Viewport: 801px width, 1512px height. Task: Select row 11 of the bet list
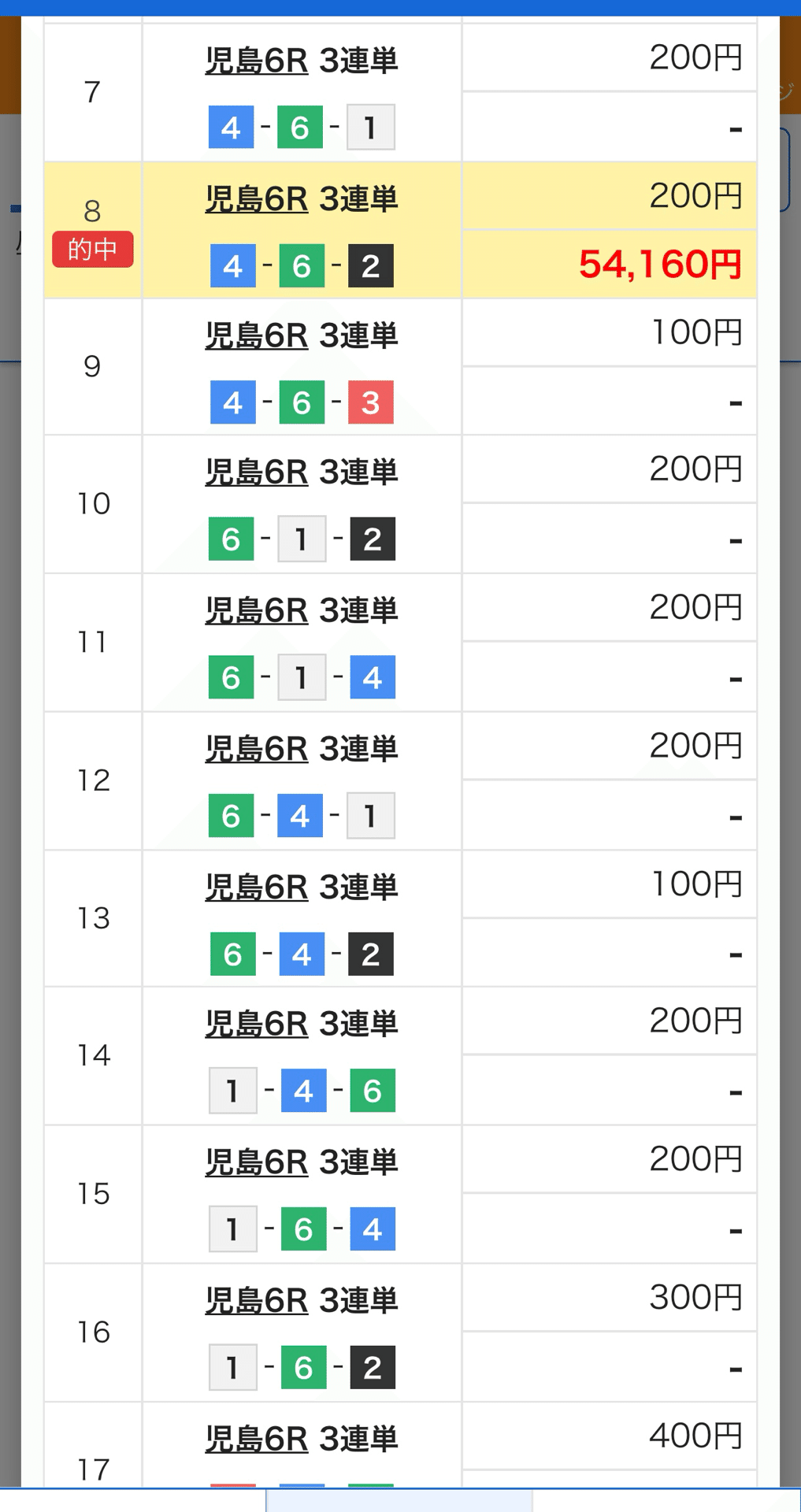tap(93, 642)
